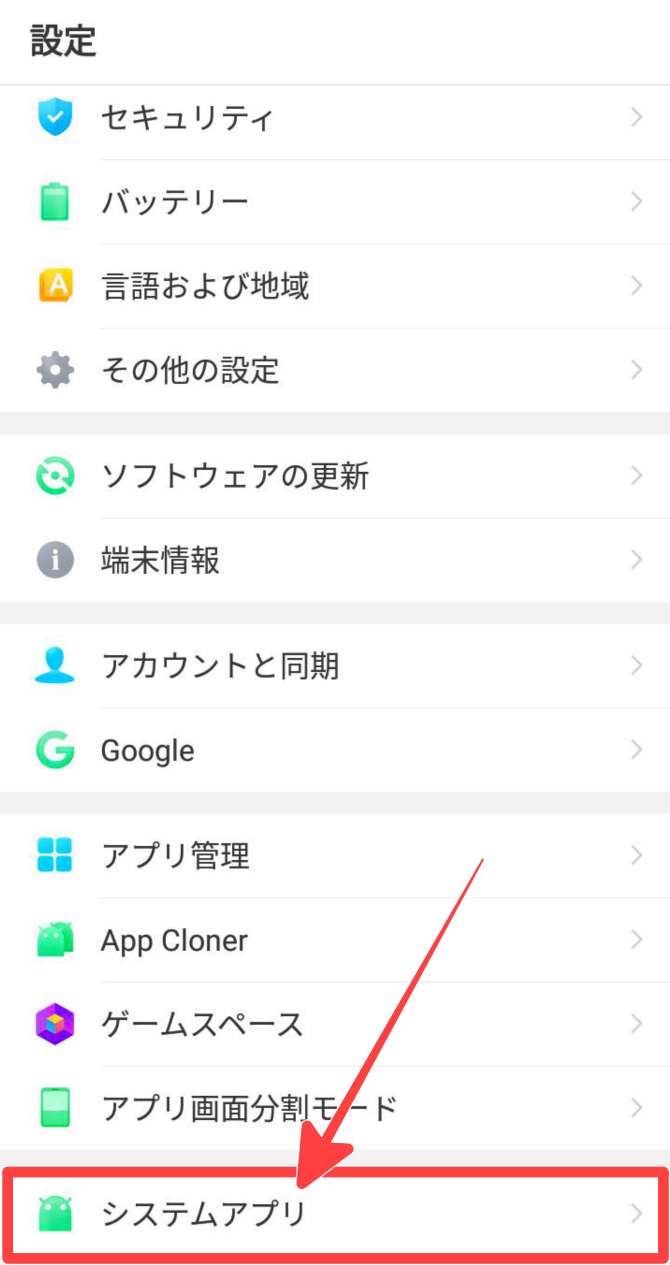Image resolution: width=670 pixels, height=1265 pixels.
Task: Select 言語および地域
Action: (335, 286)
